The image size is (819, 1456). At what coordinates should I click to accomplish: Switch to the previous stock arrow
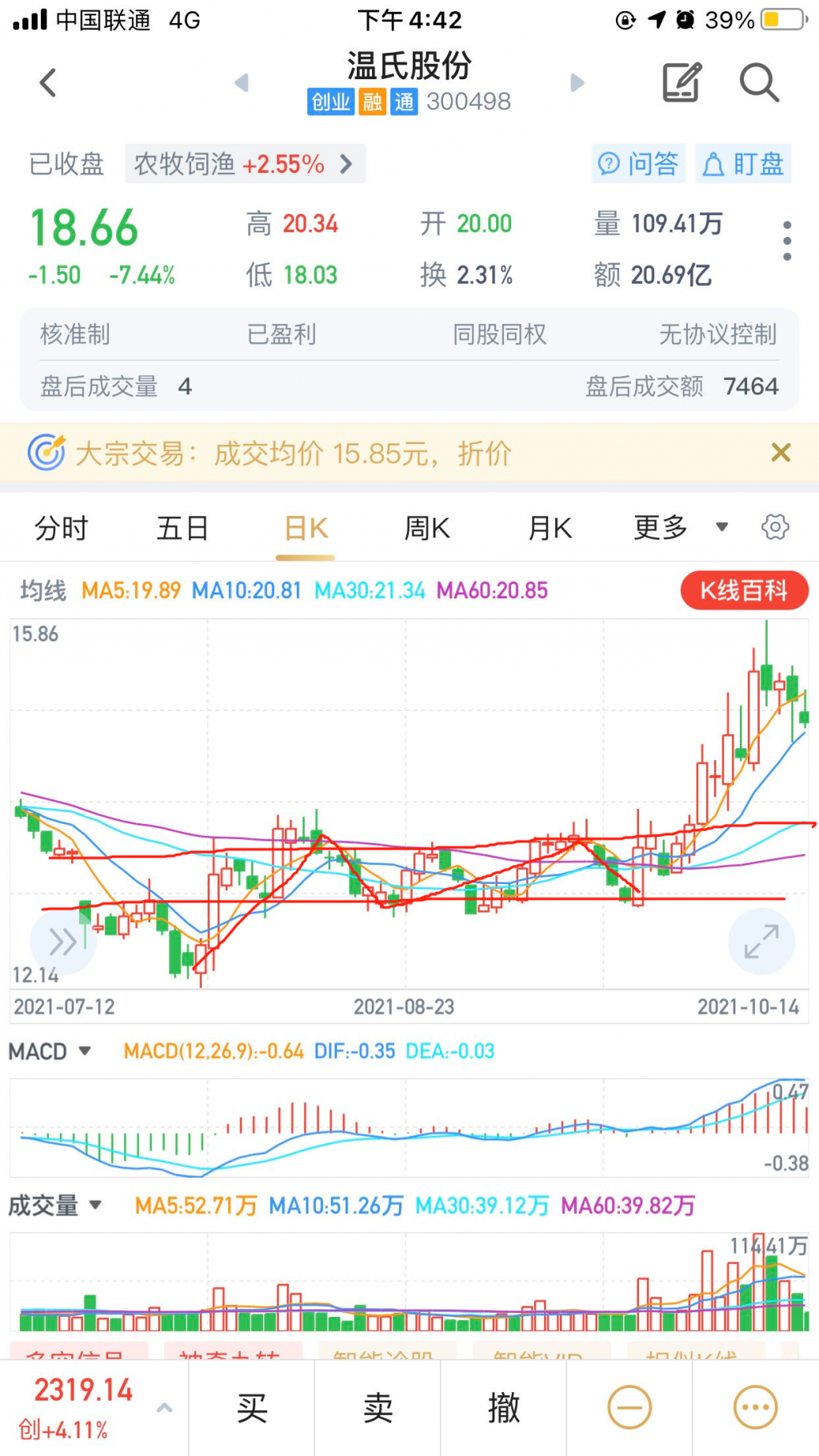click(x=242, y=82)
